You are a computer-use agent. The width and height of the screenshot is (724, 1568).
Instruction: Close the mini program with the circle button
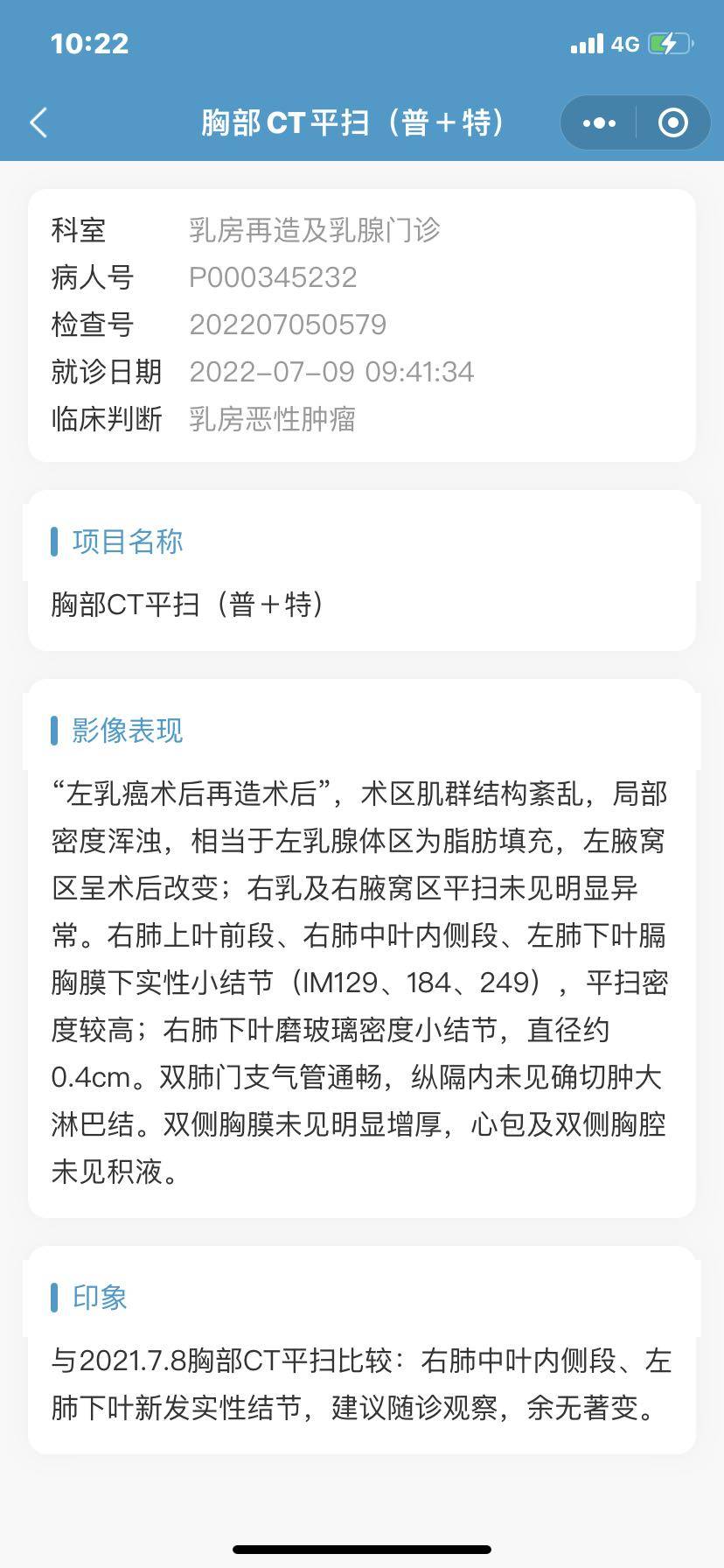pos(672,123)
